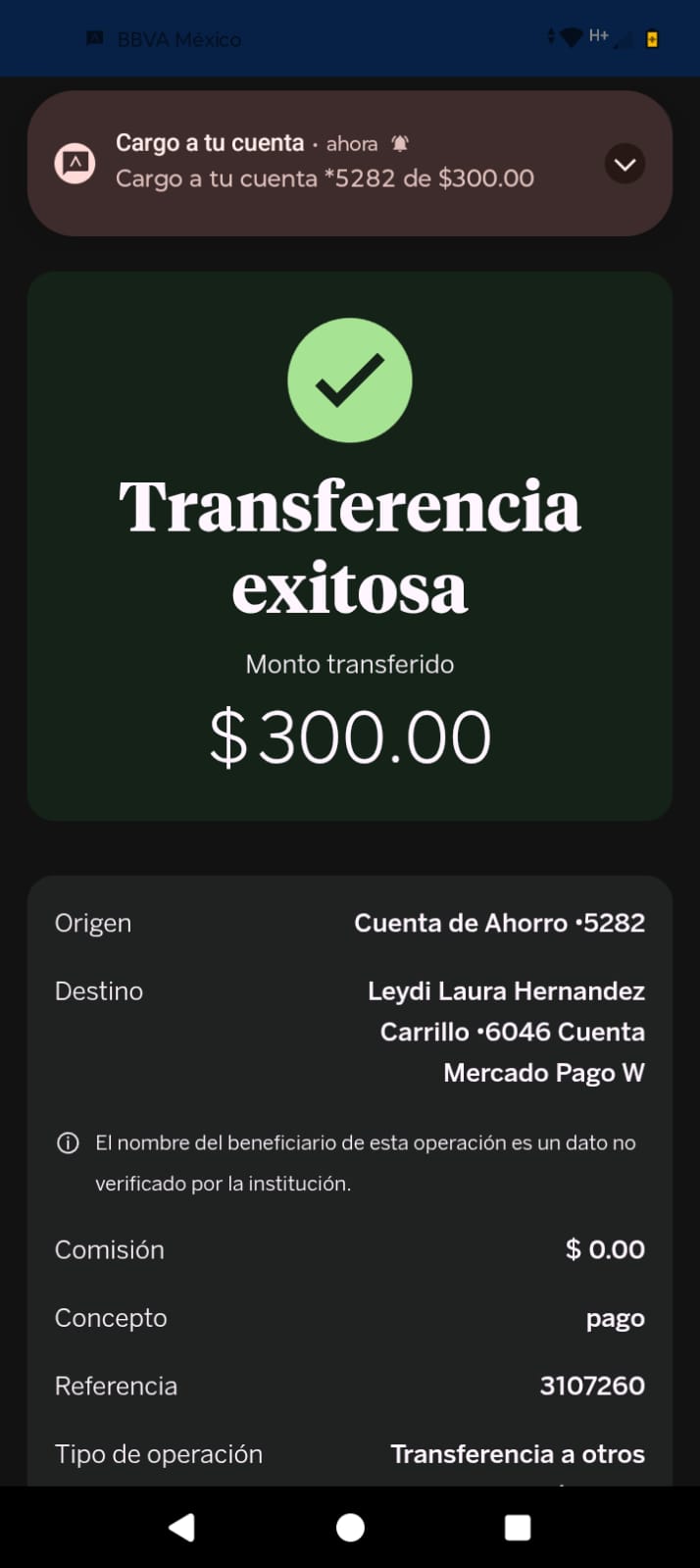This screenshot has width=700, height=1568.
Task: Open the Cargo a tu cuenta notification
Action: click(350, 164)
